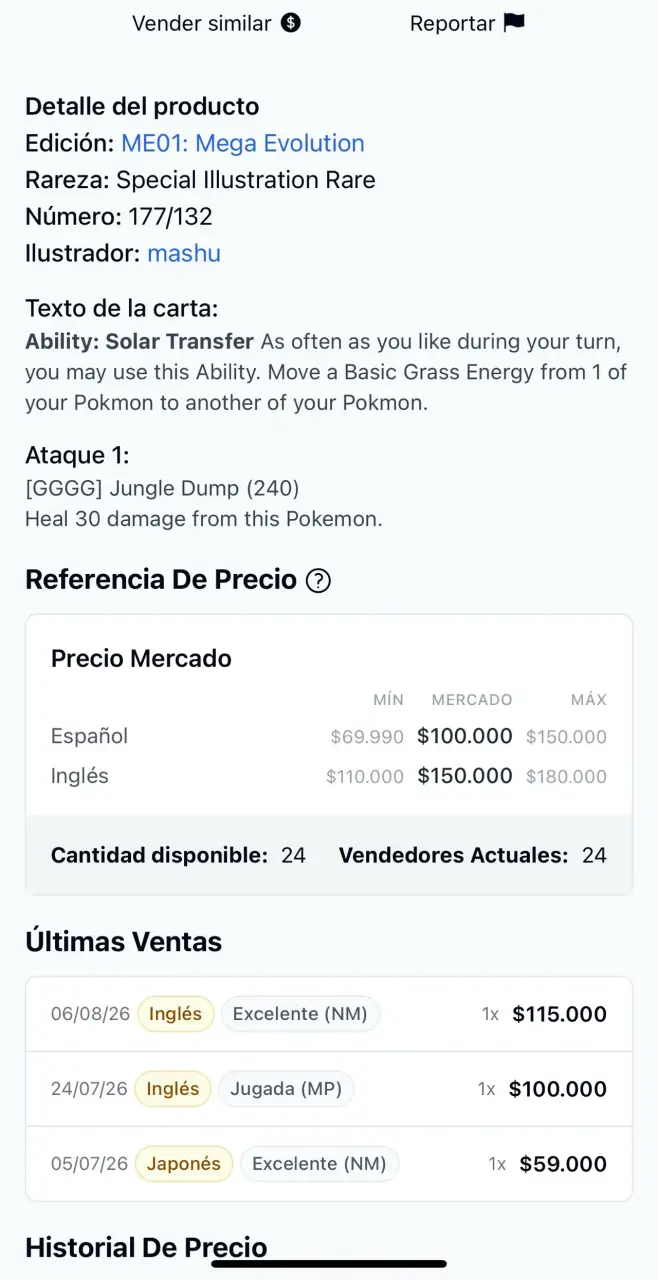
Task: Open illustrator mashu's page
Action: (x=184, y=253)
